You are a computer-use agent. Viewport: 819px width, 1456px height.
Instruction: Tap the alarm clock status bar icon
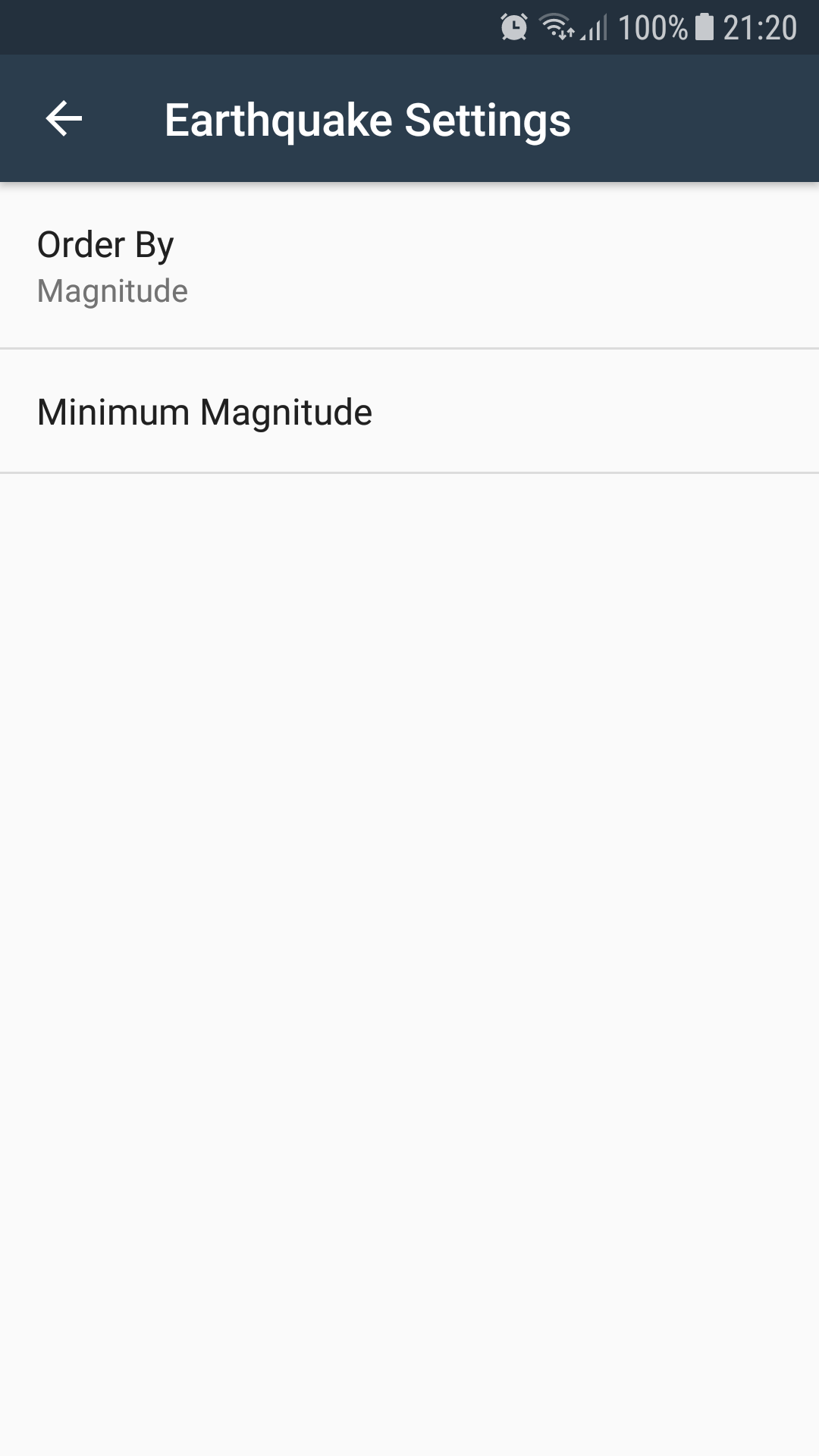pos(514,27)
